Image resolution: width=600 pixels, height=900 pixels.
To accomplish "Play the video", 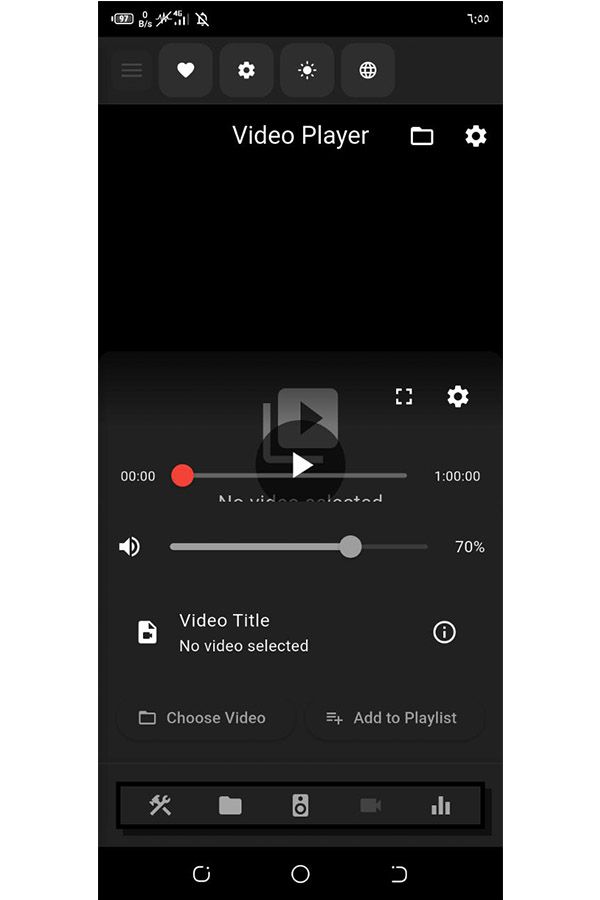I will click(302, 464).
